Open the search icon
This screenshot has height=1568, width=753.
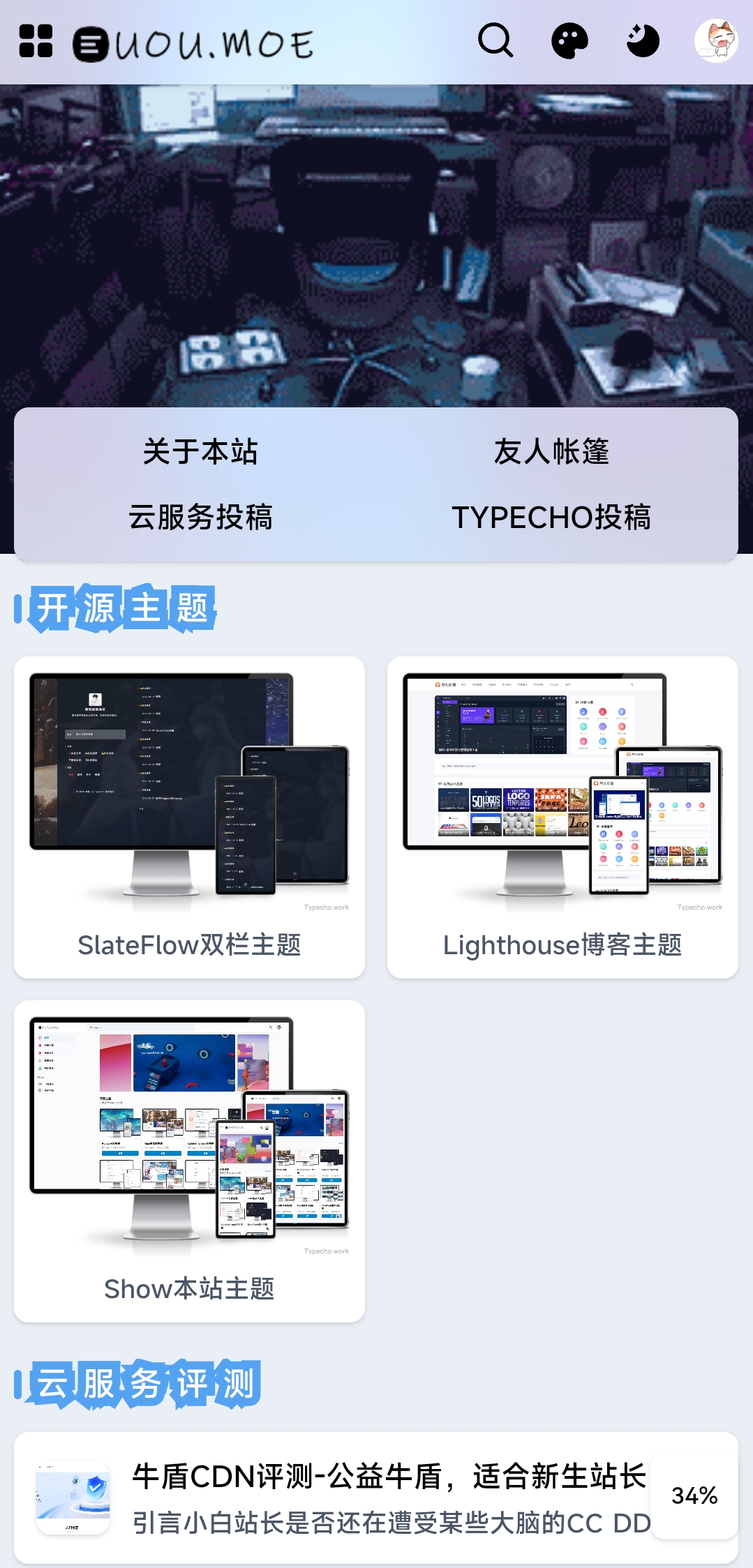(495, 42)
